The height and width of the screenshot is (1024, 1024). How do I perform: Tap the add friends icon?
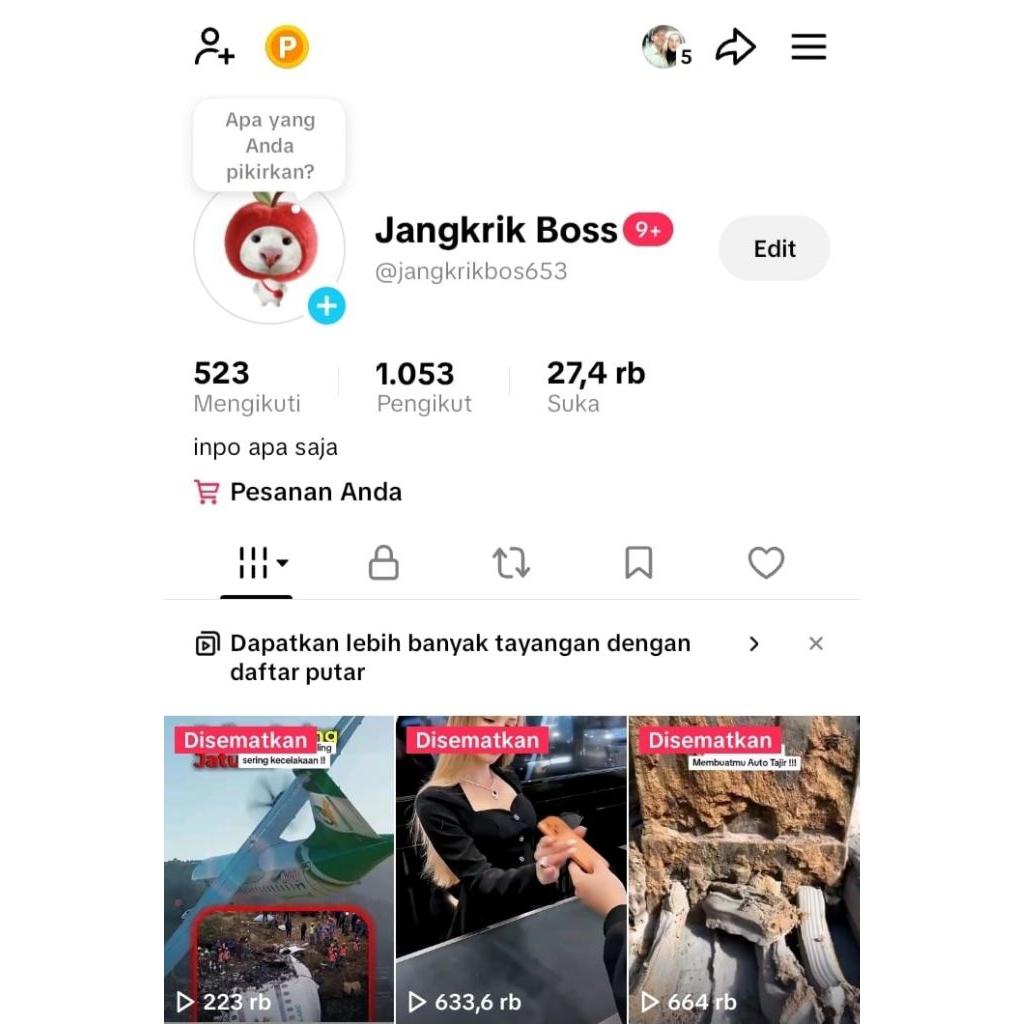tap(214, 47)
